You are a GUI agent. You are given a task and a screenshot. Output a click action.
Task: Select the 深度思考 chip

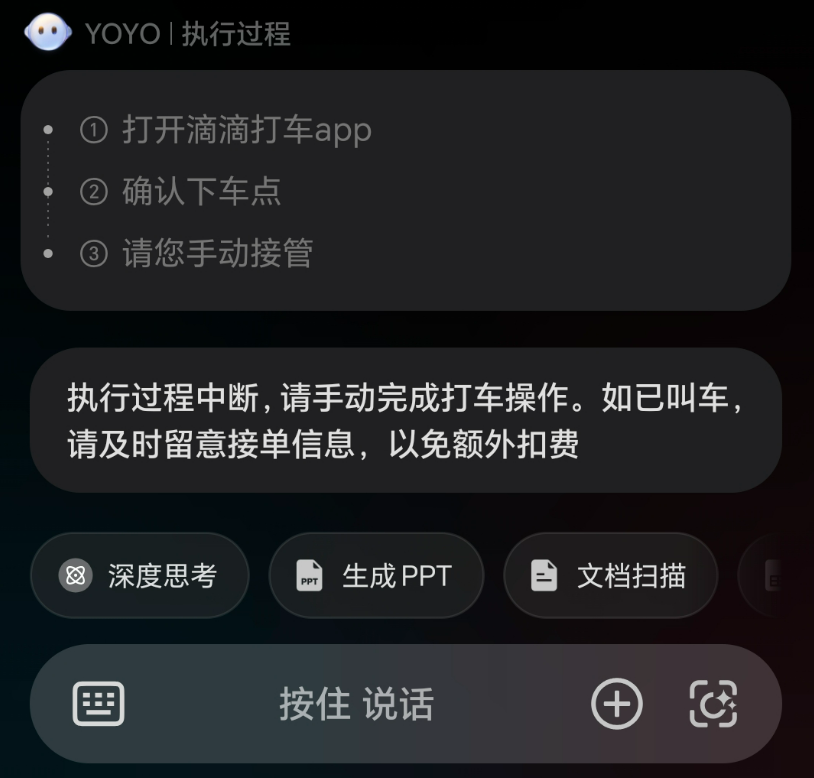coord(139,576)
